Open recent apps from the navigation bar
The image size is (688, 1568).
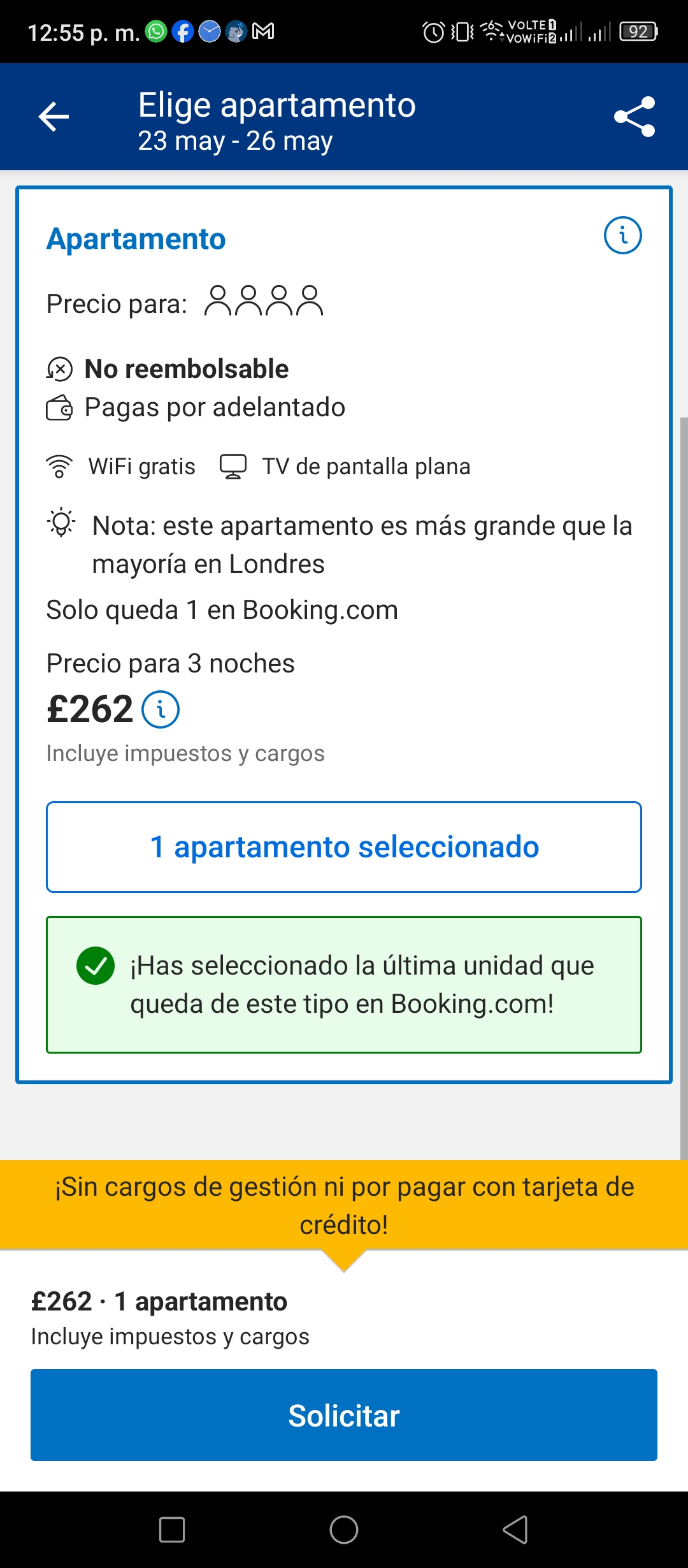pos(172,1530)
